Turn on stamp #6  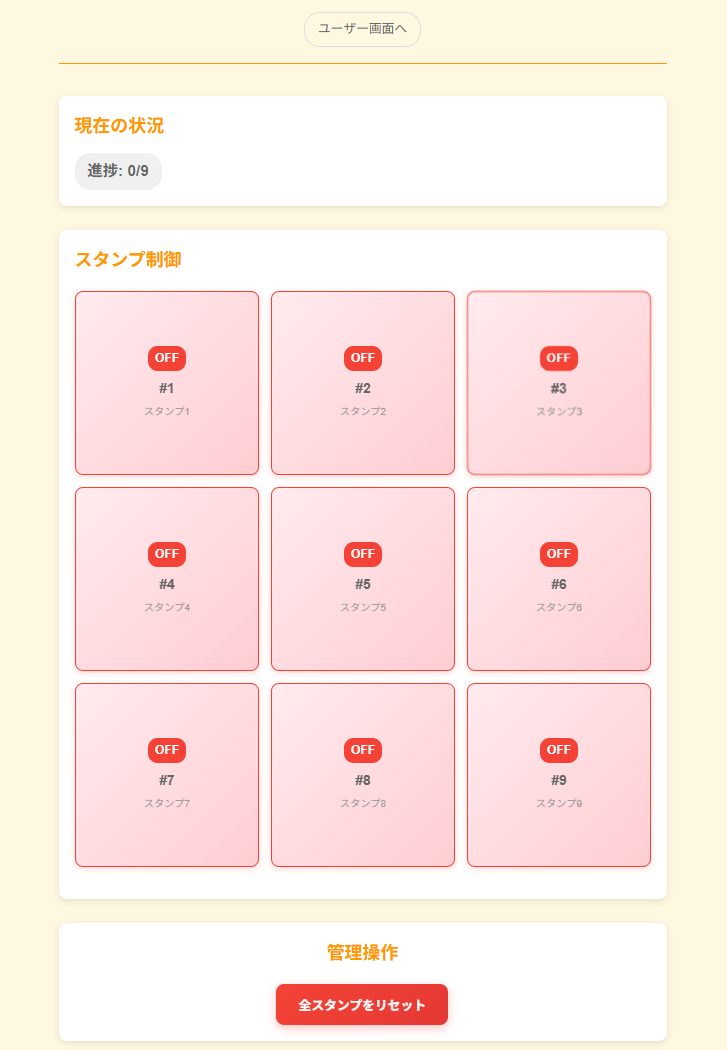click(x=559, y=579)
